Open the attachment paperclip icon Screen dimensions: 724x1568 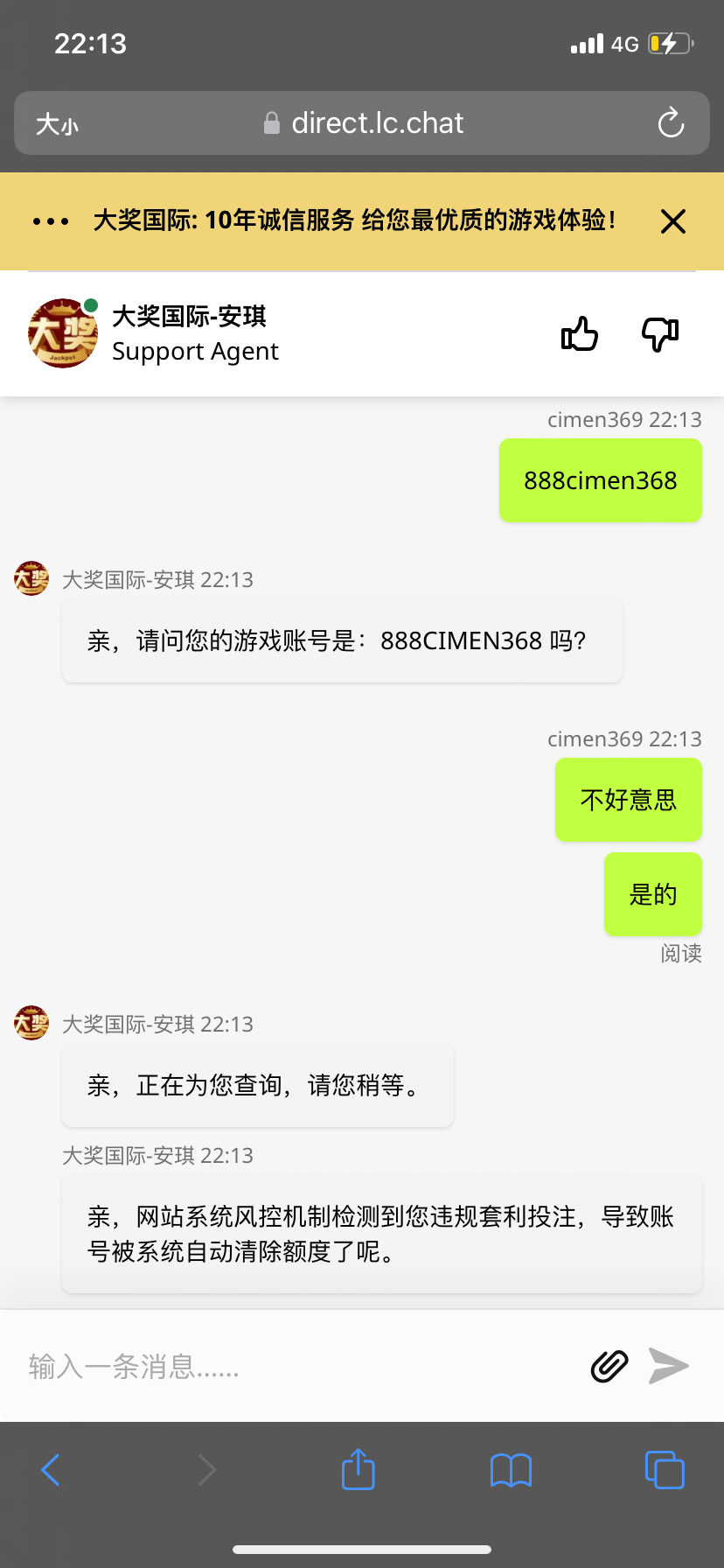(609, 1365)
